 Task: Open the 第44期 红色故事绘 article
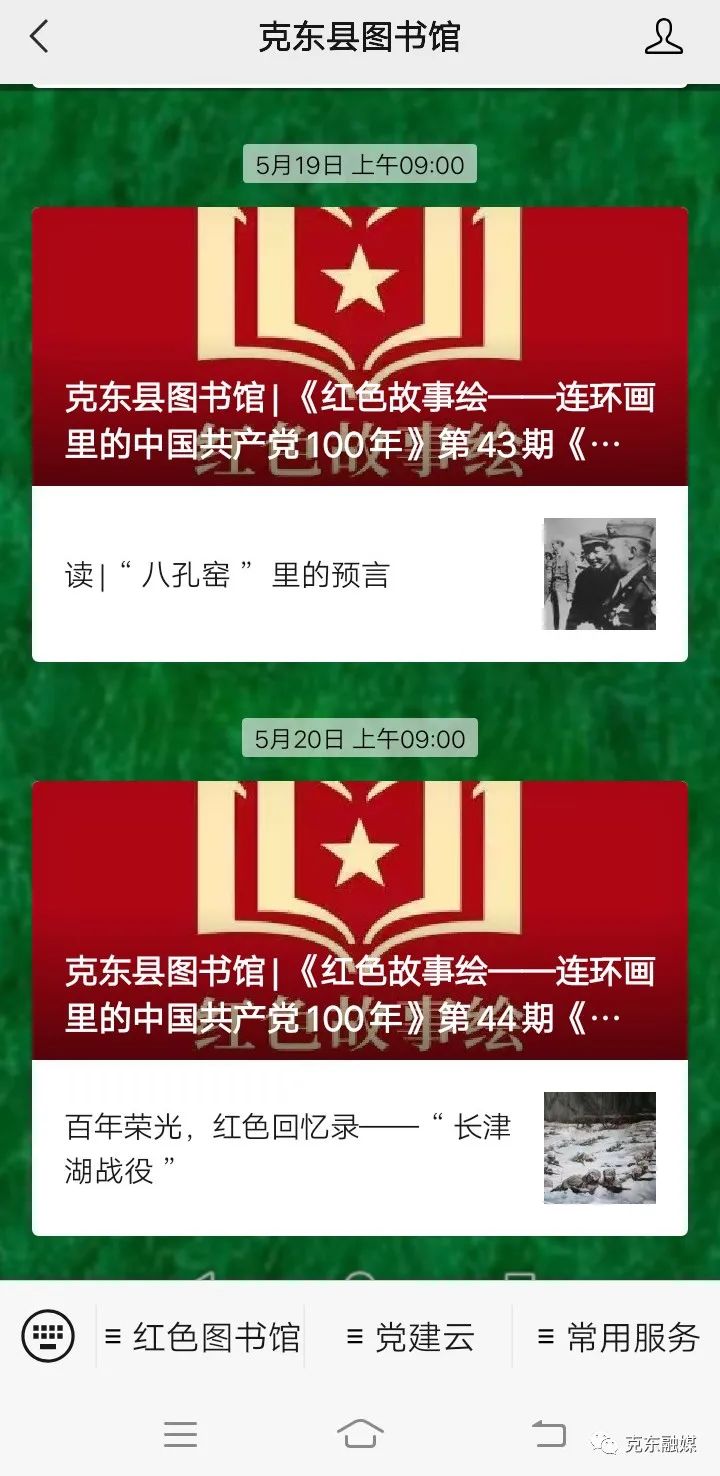click(x=360, y=920)
